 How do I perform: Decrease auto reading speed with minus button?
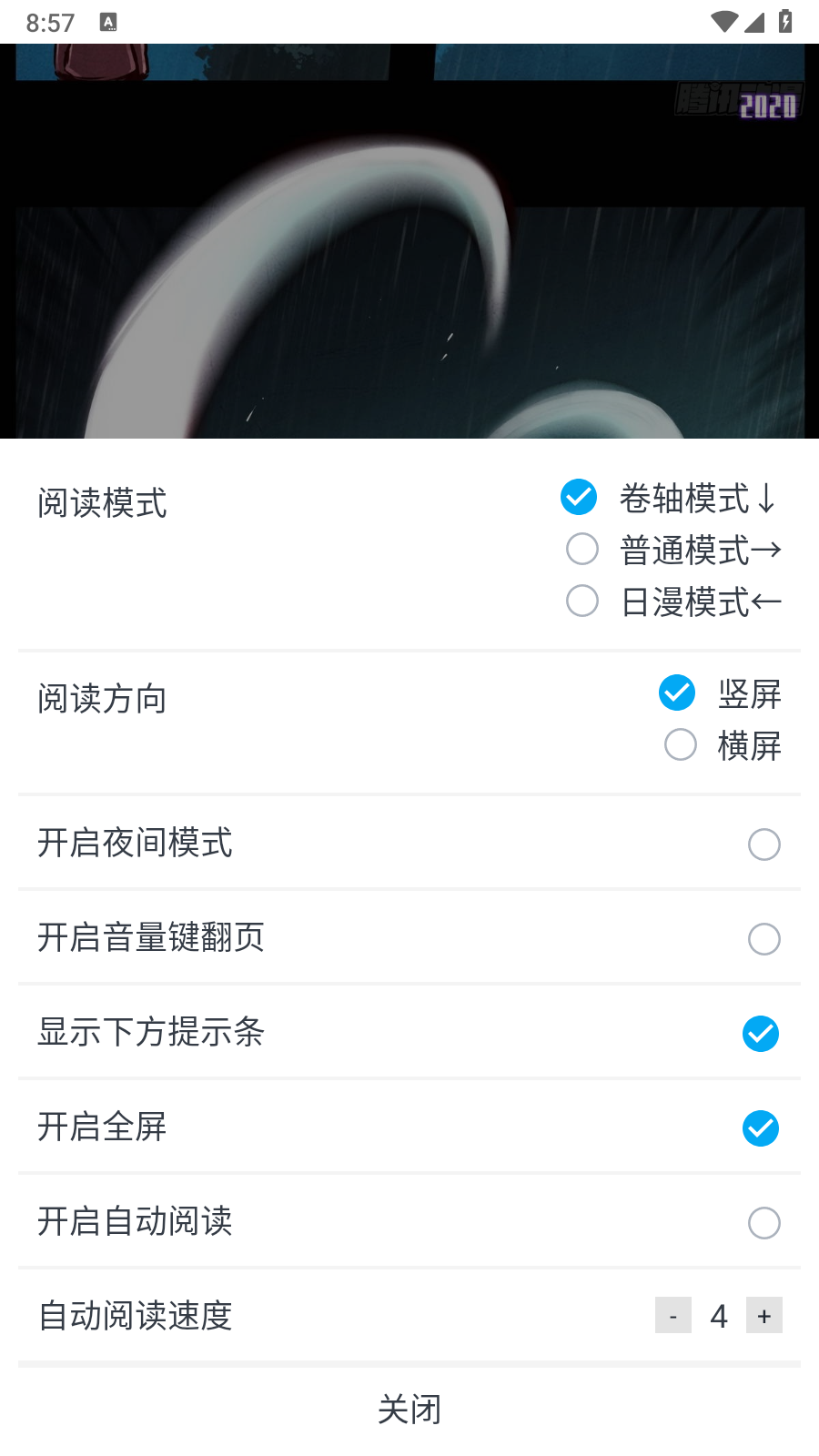[673, 1315]
